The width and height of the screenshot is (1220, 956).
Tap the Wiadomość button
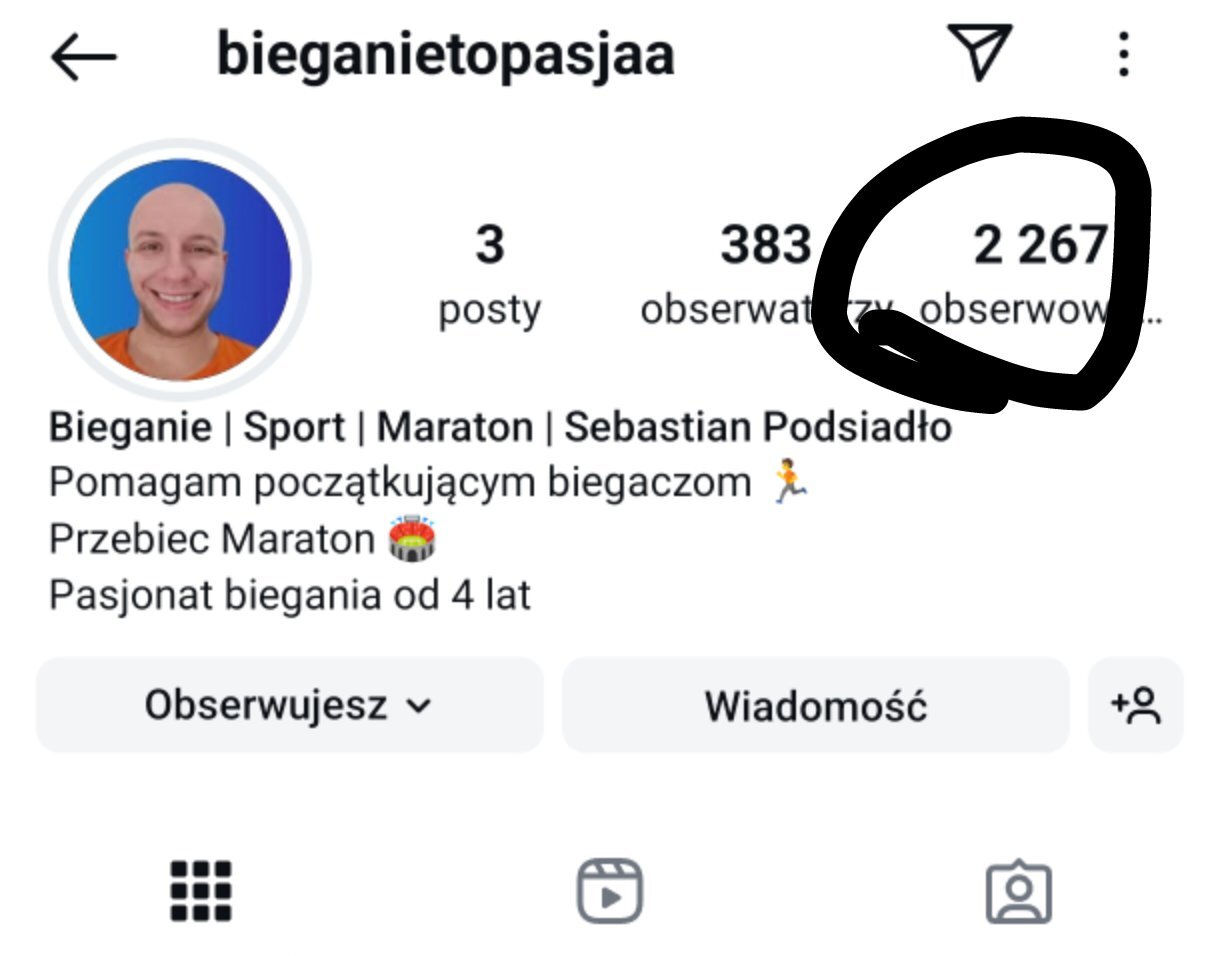click(x=815, y=706)
